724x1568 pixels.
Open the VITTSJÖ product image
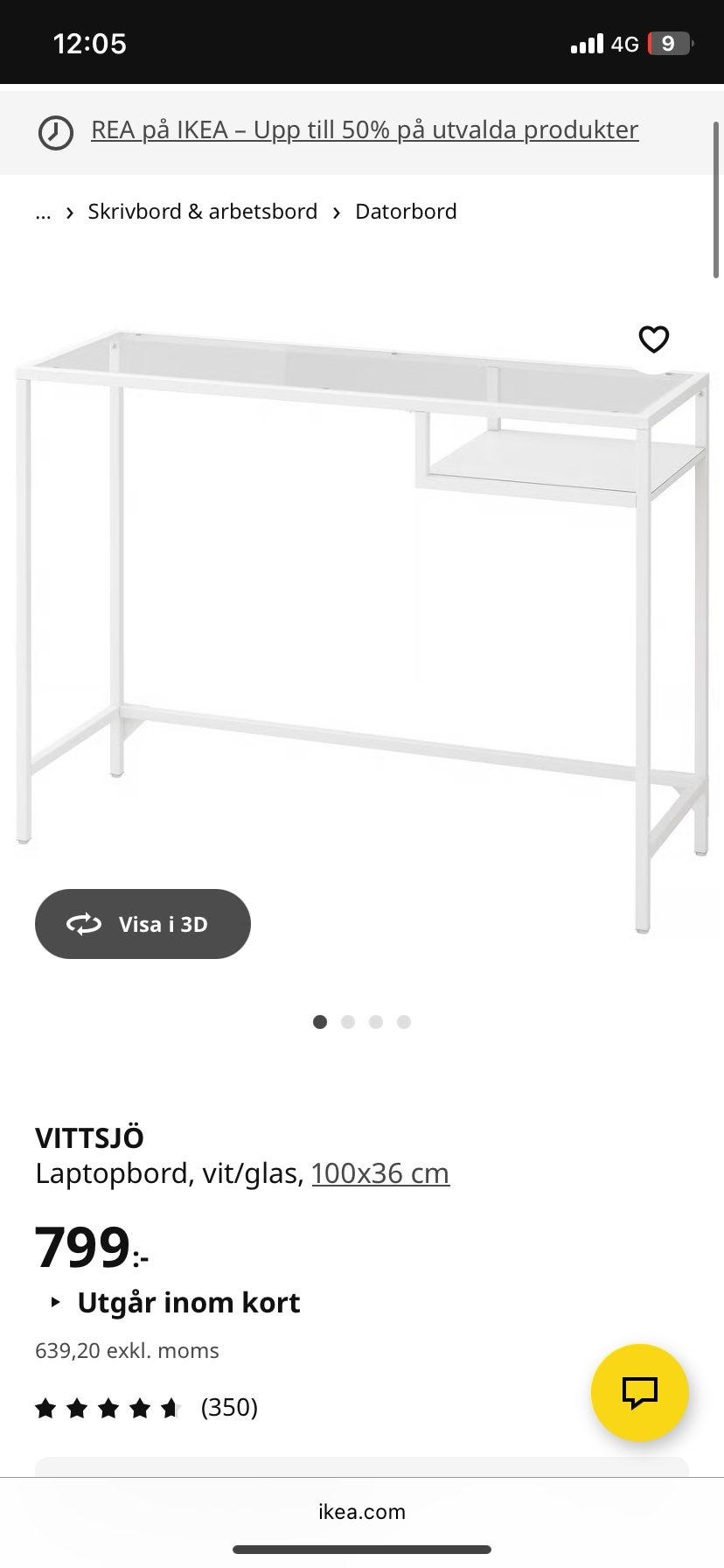coord(362,612)
